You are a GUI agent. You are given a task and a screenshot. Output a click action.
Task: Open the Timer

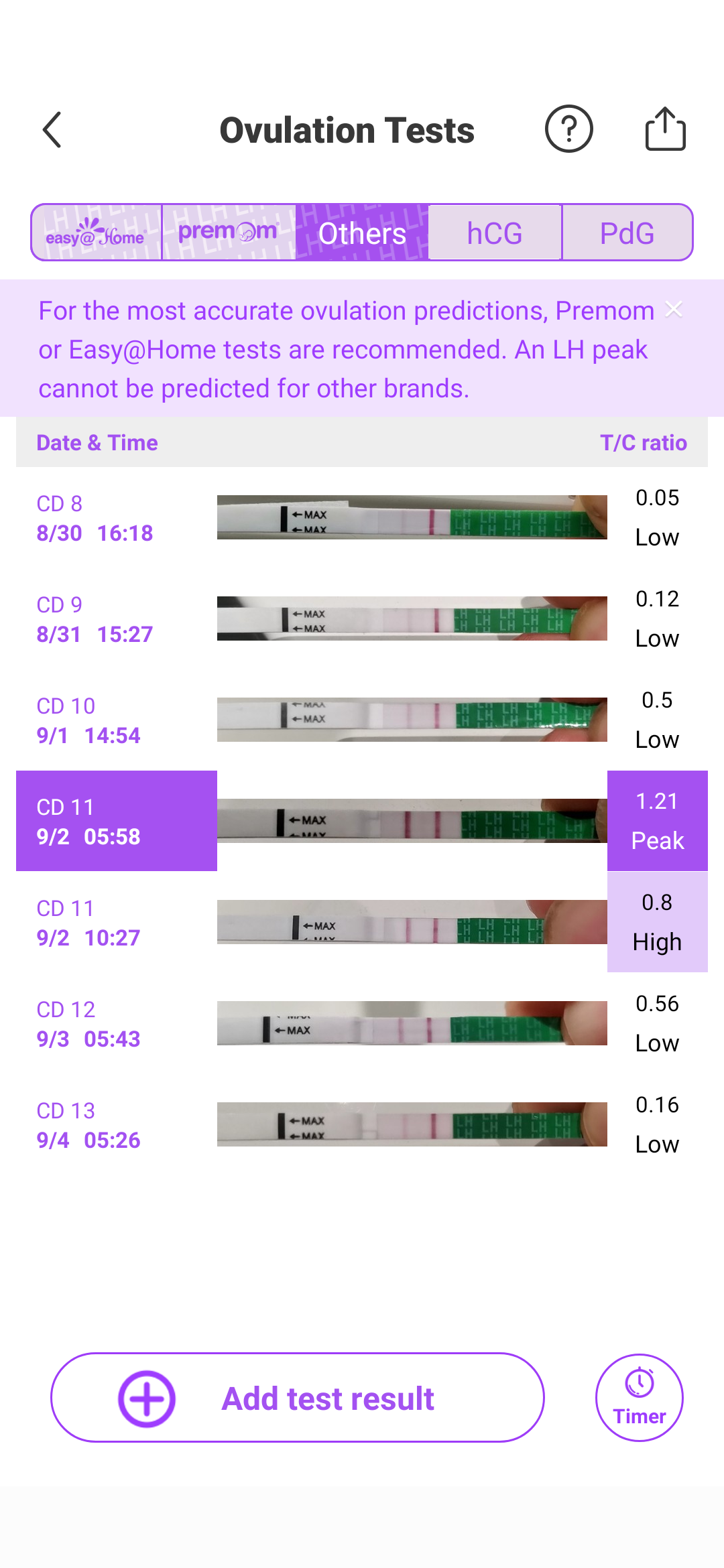639,1398
